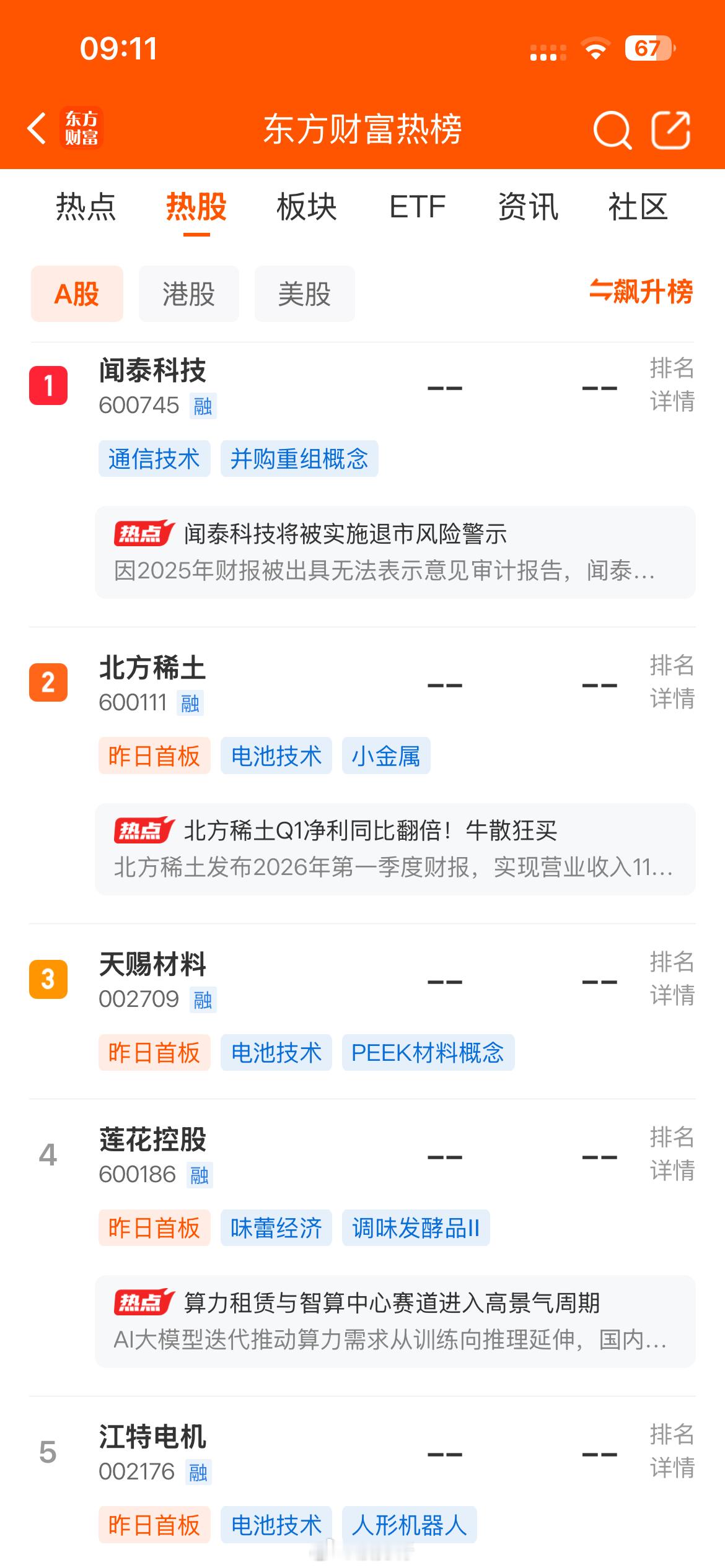
Task: Switch market filter to 美股
Action: click(302, 294)
